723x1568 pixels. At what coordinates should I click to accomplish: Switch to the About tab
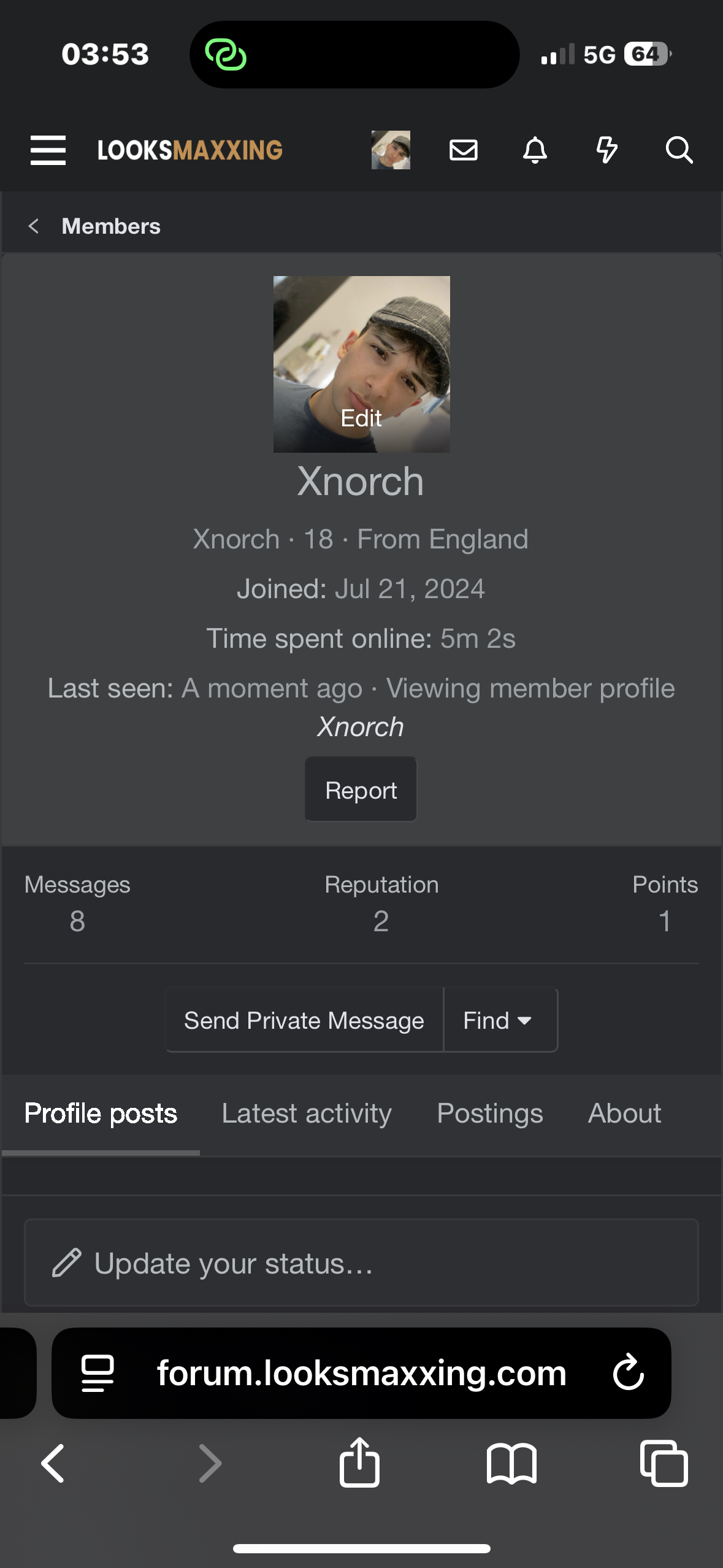625,1113
